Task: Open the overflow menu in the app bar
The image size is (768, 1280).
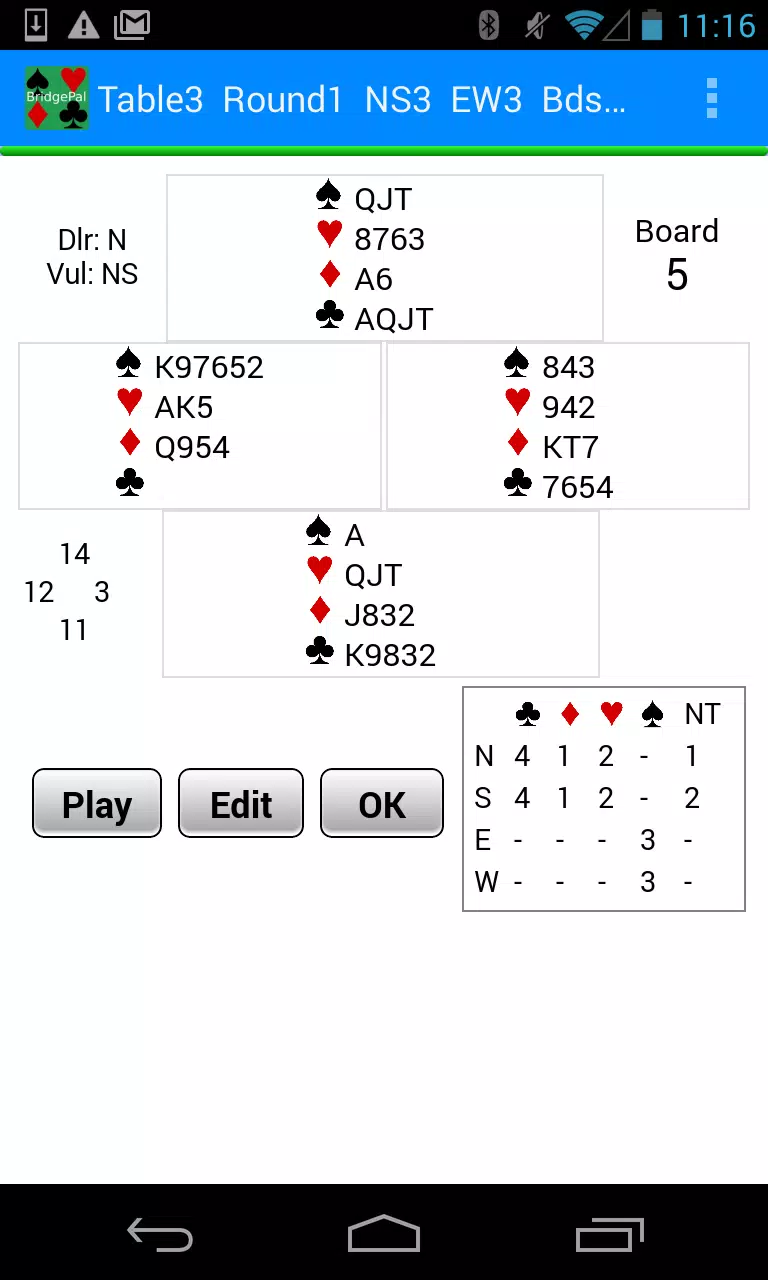Action: tap(712, 99)
